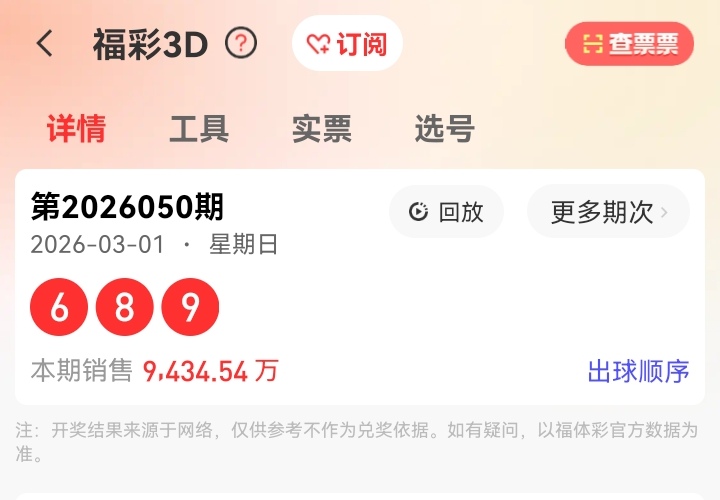View 更多期次 for other draws

point(608,212)
